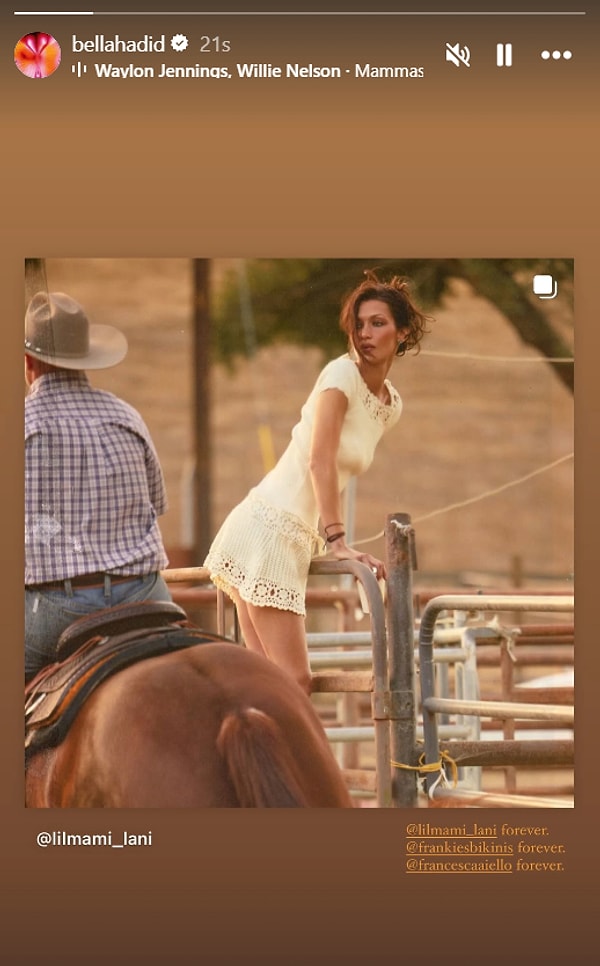Open bellahadid's profile picture
This screenshot has height=966, width=600.
click(38, 55)
